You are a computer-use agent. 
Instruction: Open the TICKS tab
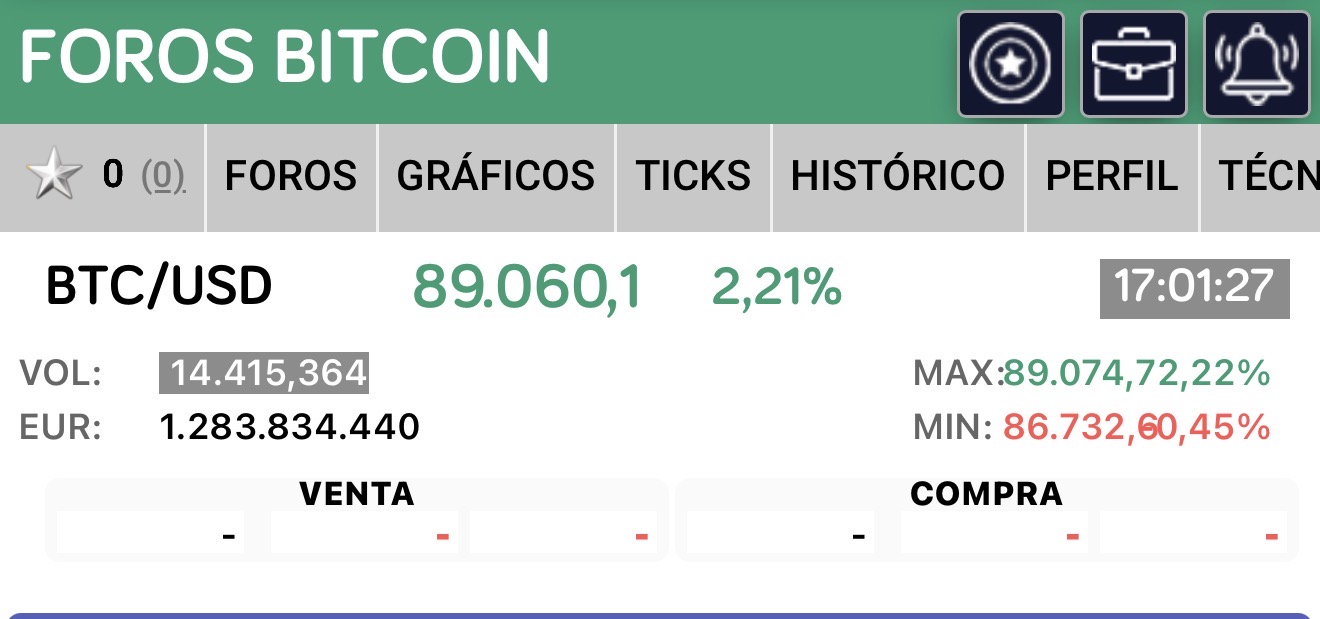(x=693, y=177)
